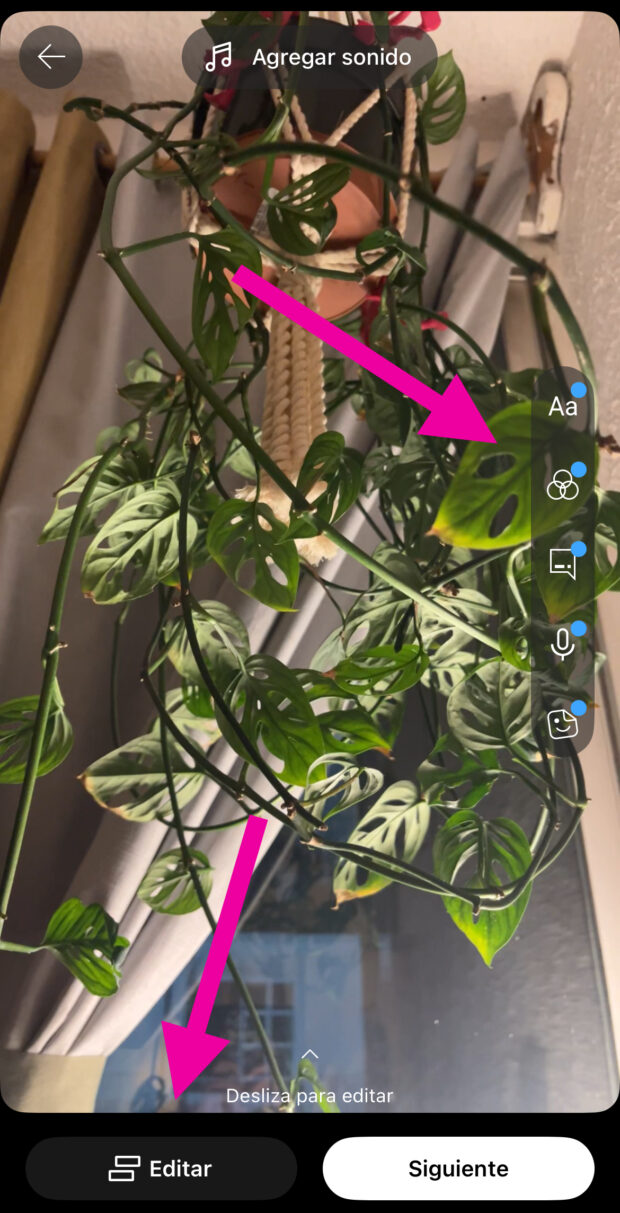Continue with the Siguiente button

[x=458, y=1168]
